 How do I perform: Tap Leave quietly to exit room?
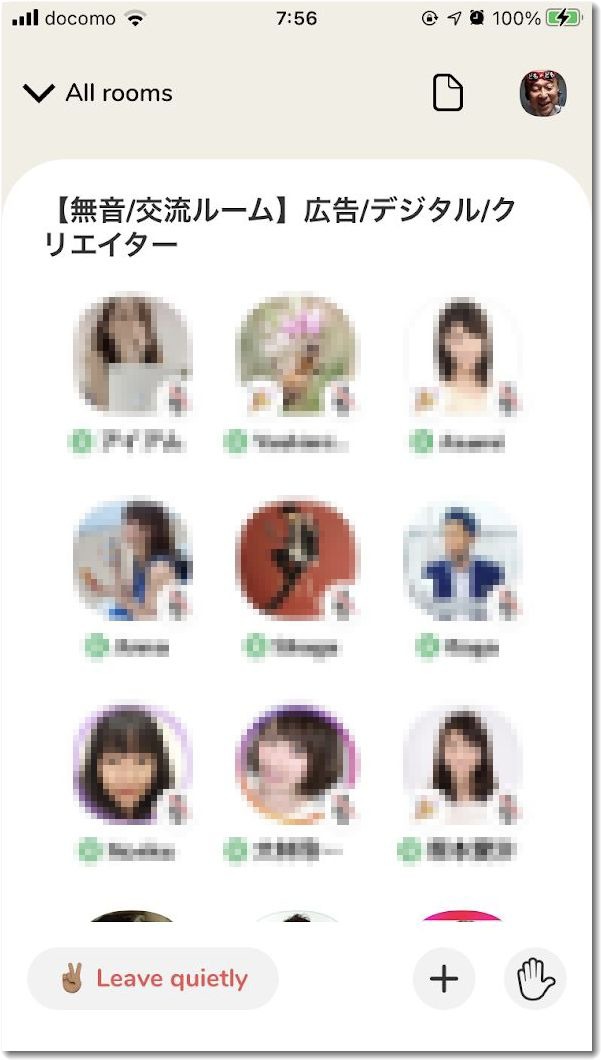[x=153, y=979]
